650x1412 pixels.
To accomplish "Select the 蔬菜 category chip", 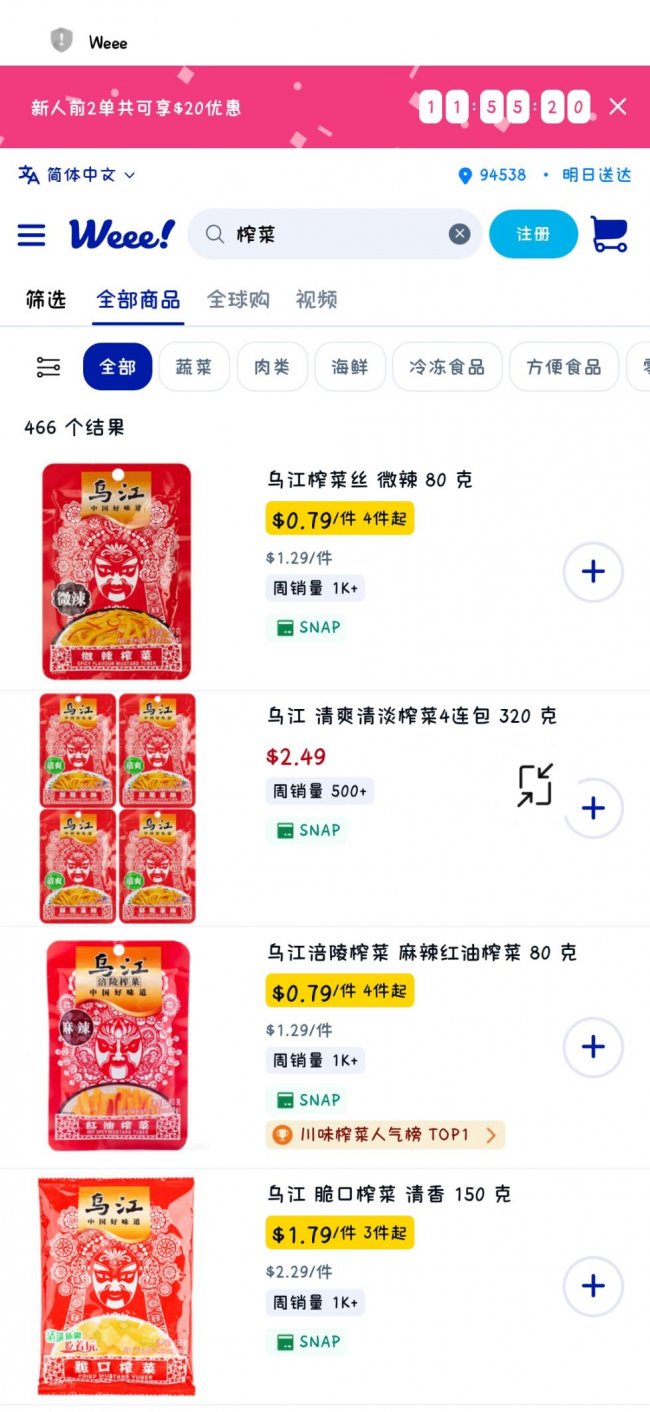I will 194,367.
